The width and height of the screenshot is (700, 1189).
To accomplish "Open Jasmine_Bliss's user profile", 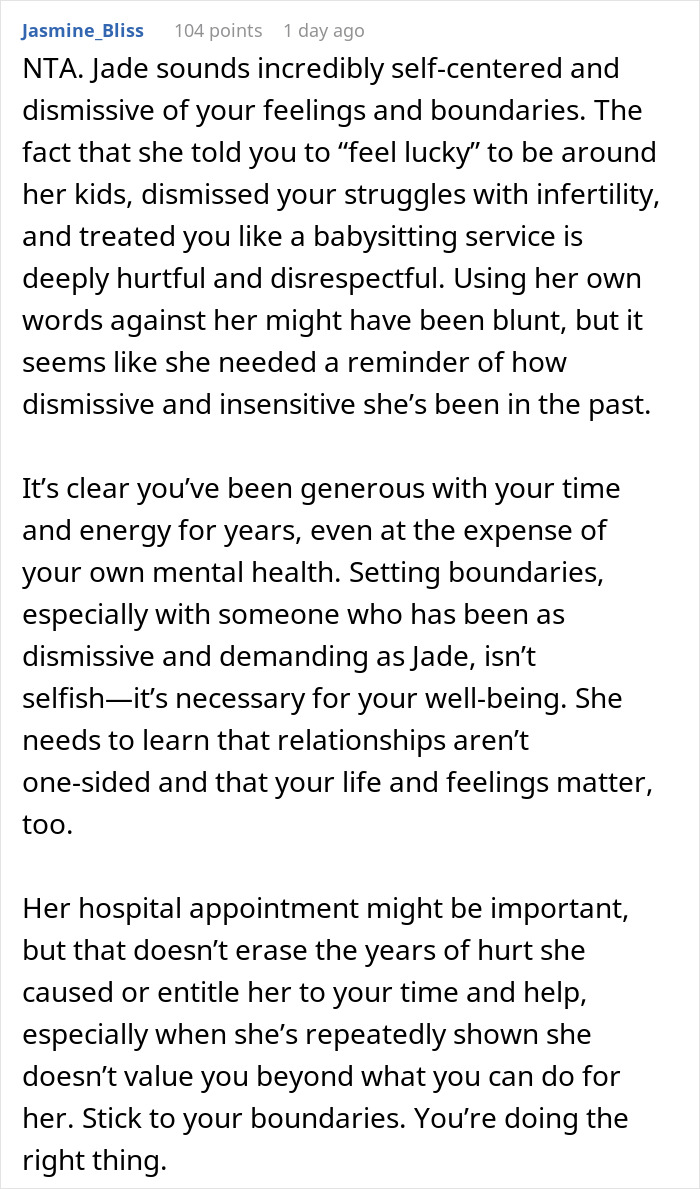I will pos(83,31).
